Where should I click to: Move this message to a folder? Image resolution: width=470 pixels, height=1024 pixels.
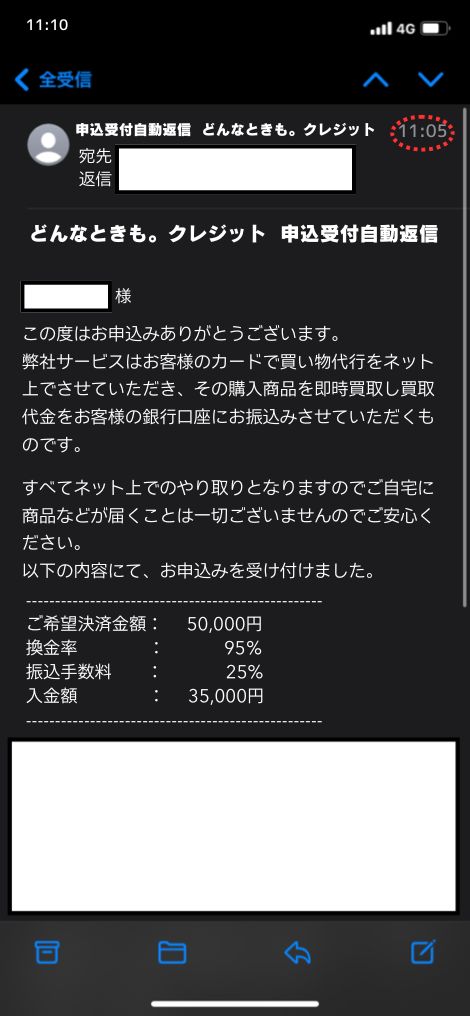(x=172, y=953)
